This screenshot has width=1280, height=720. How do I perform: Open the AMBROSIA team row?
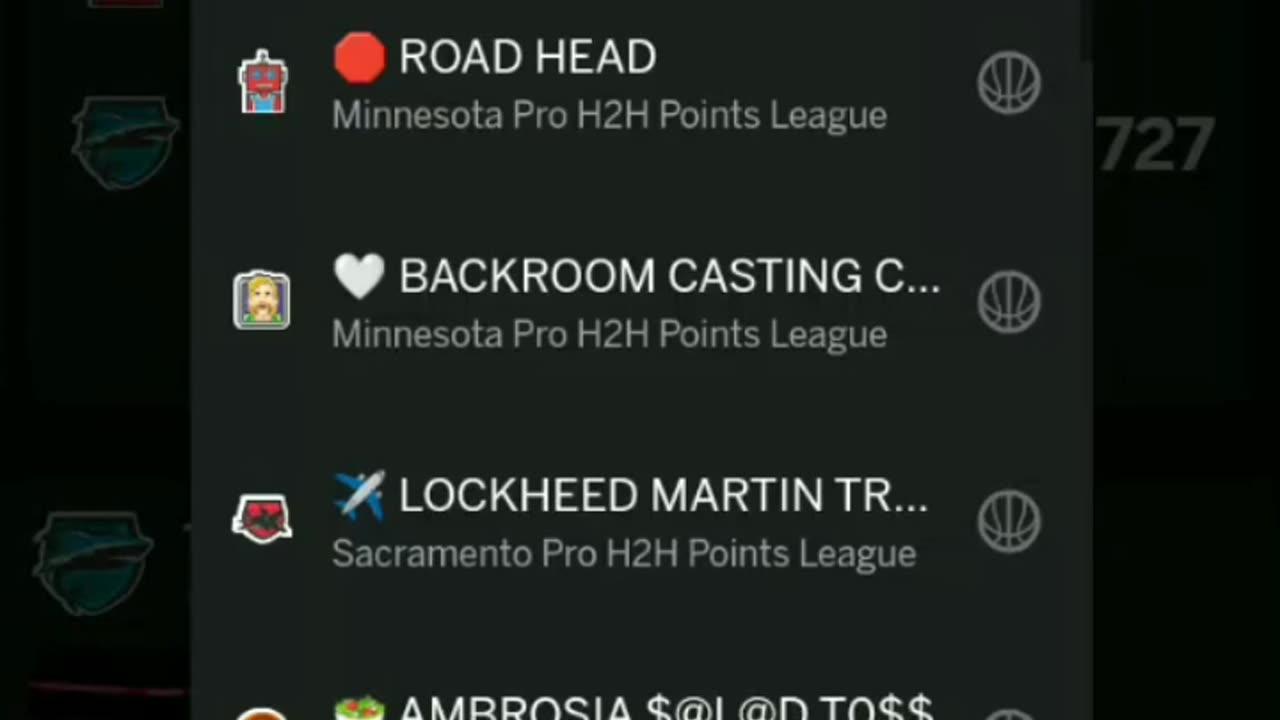tap(640, 708)
